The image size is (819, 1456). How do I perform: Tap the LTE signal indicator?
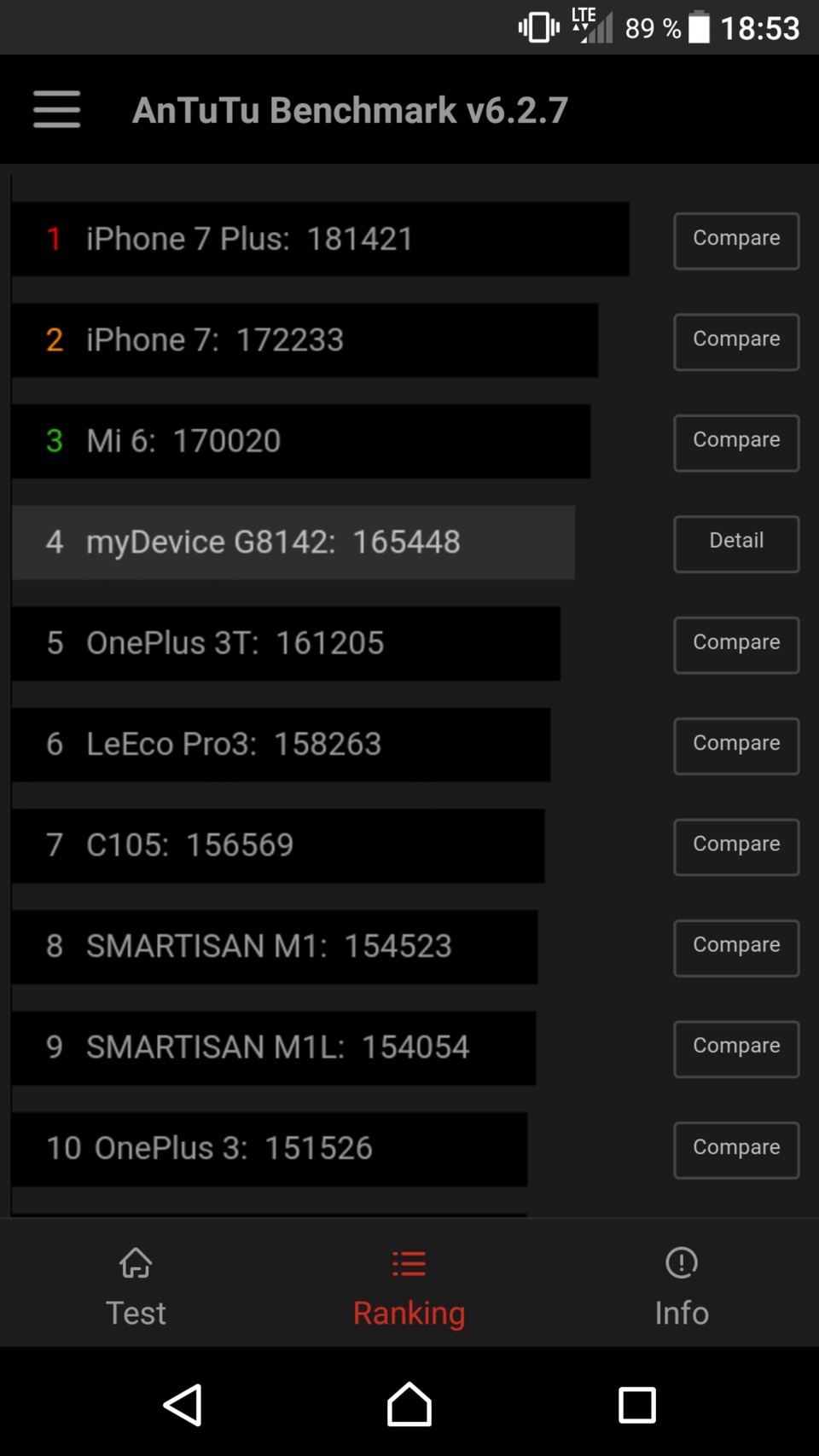pos(589,26)
